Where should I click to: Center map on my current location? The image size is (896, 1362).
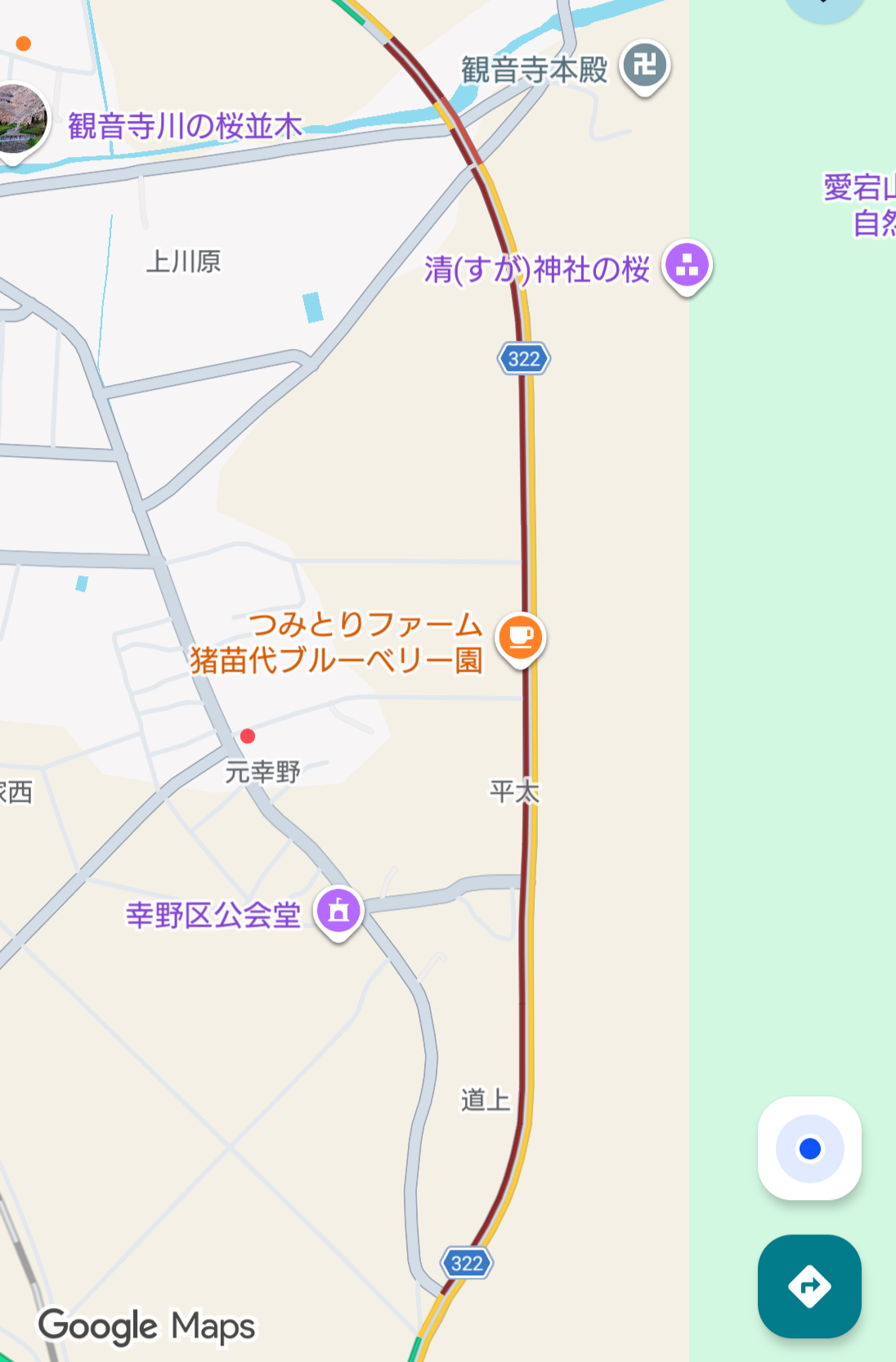(x=809, y=1148)
